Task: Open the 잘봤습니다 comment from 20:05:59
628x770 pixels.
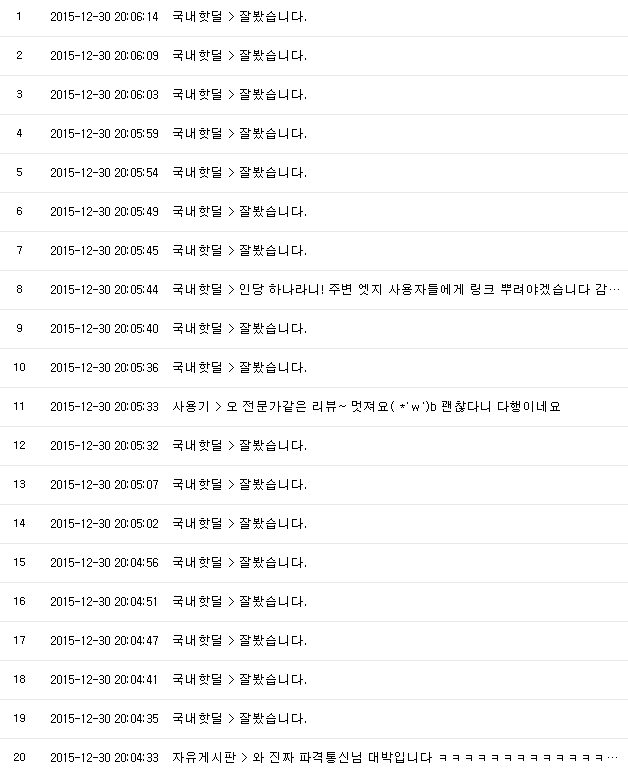Action: 240,134
